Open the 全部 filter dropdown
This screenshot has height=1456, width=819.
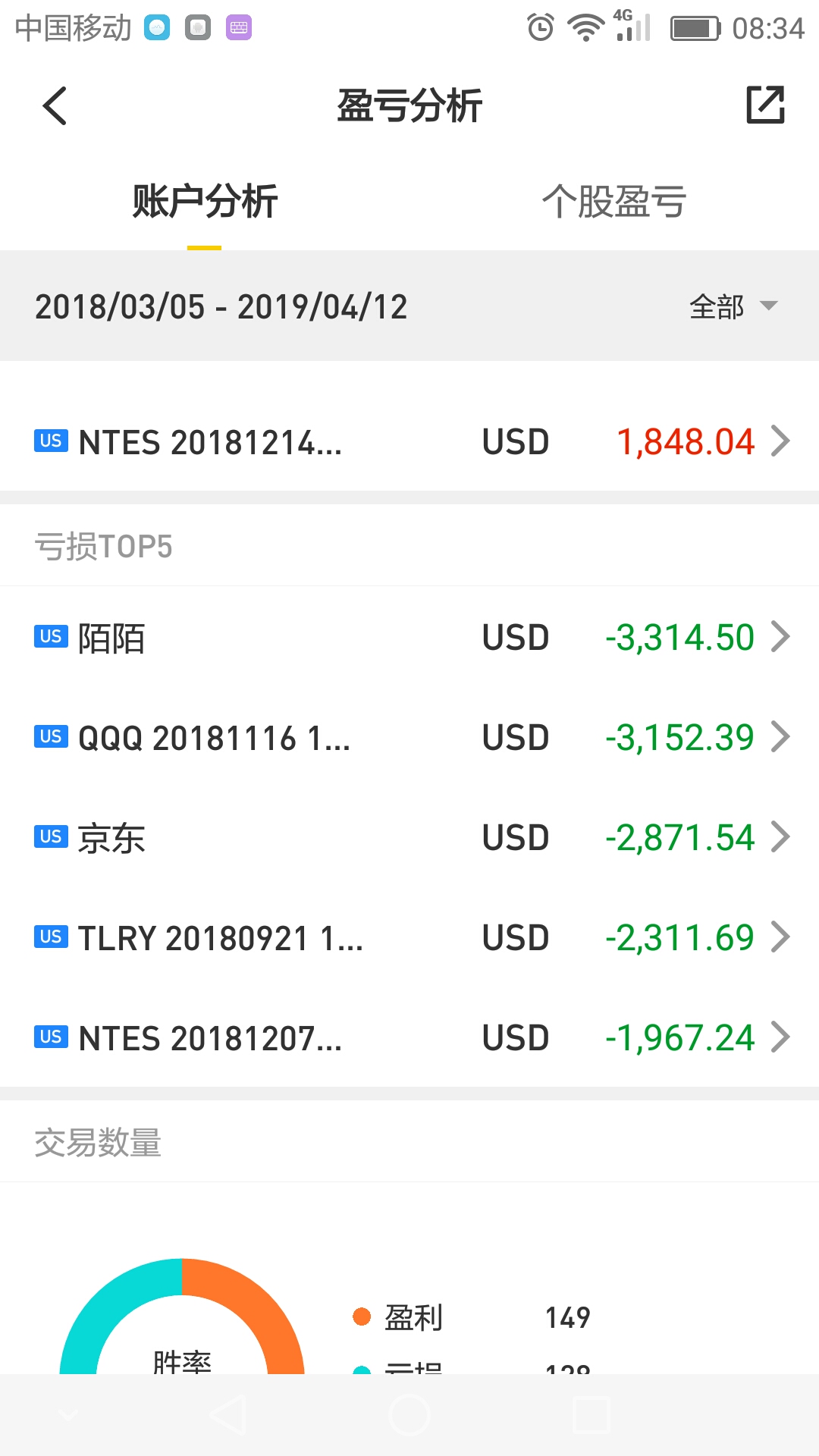coord(733,307)
